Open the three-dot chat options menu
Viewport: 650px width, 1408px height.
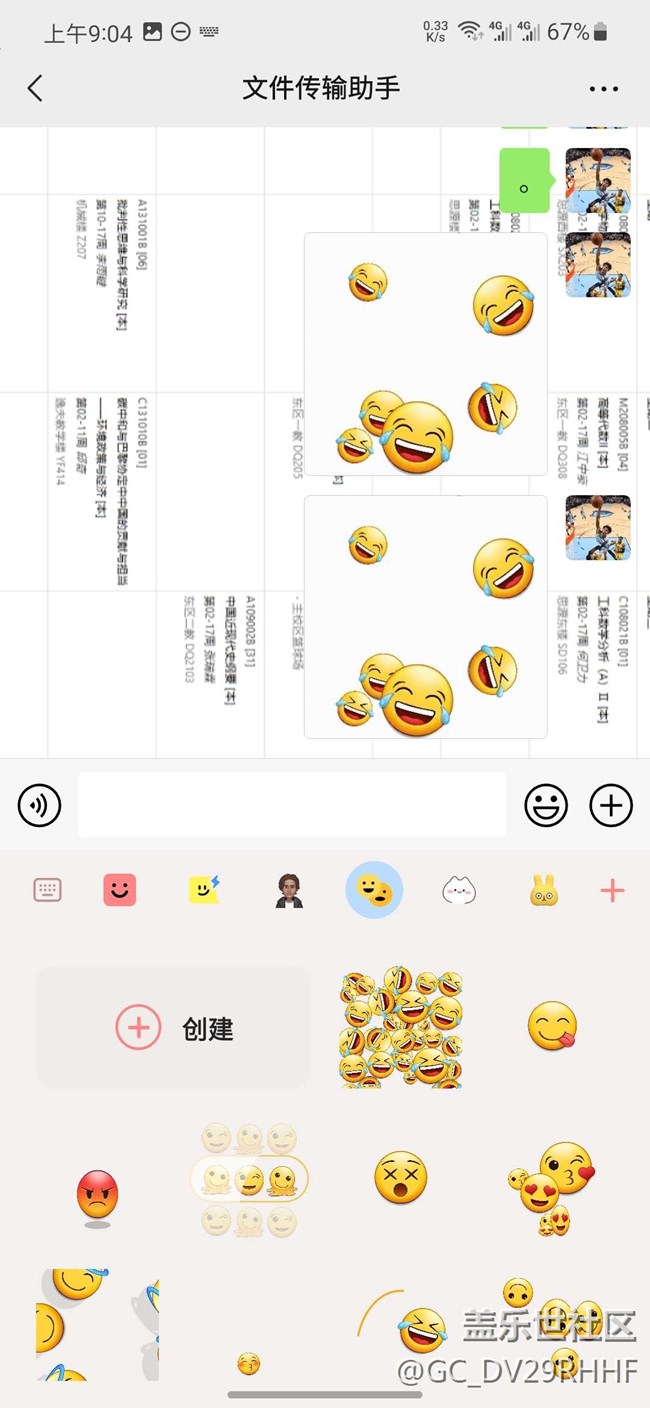(604, 89)
